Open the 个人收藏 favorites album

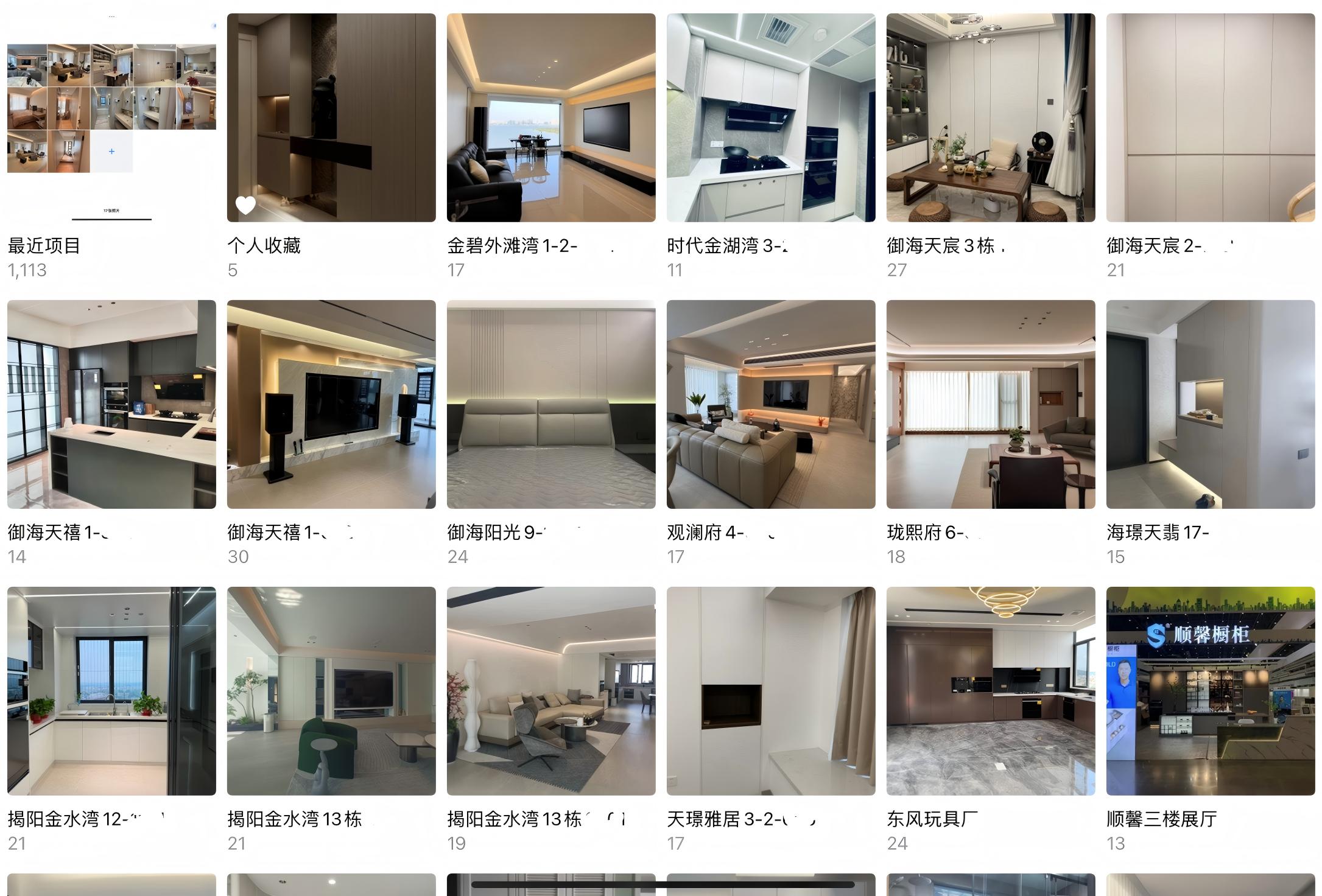coord(331,117)
